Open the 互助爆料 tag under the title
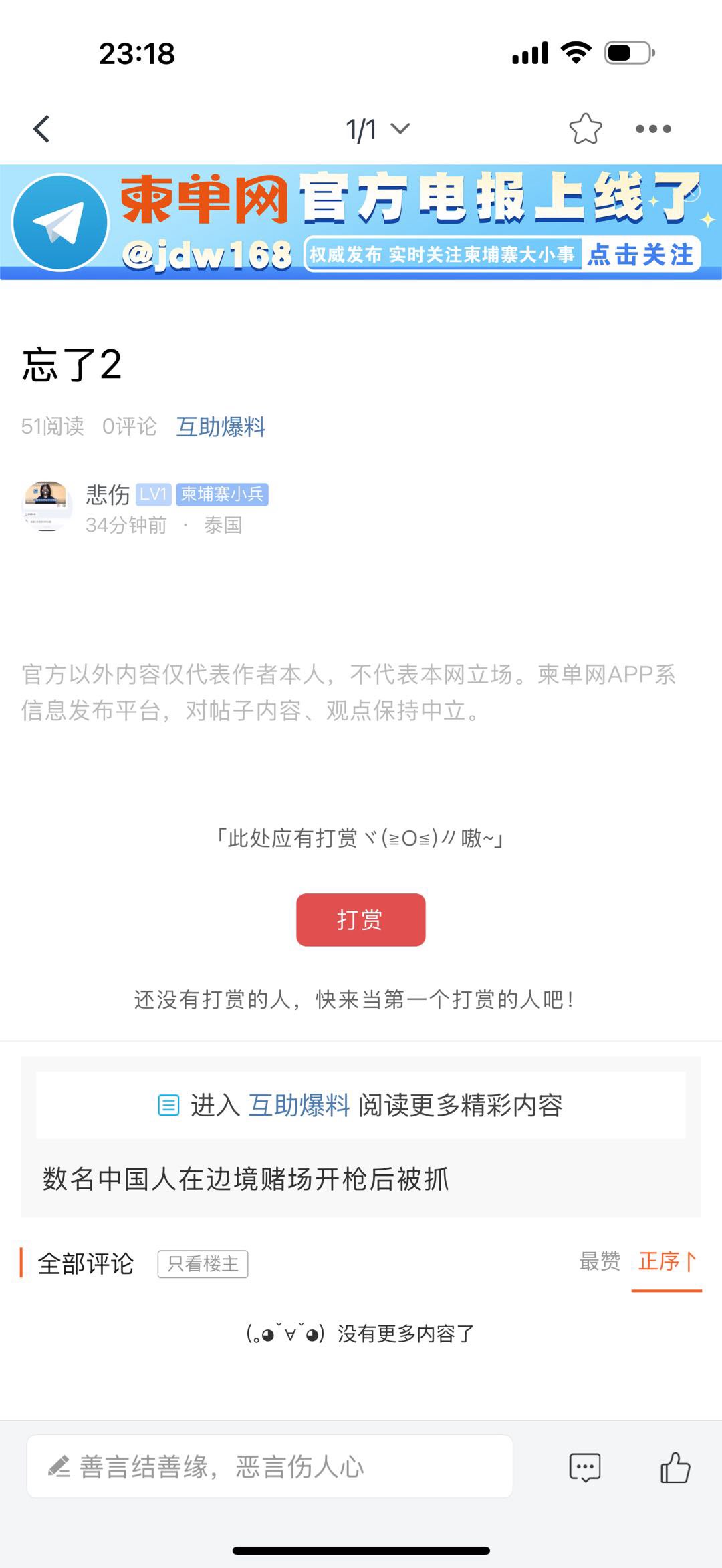722x1568 pixels. click(221, 426)
